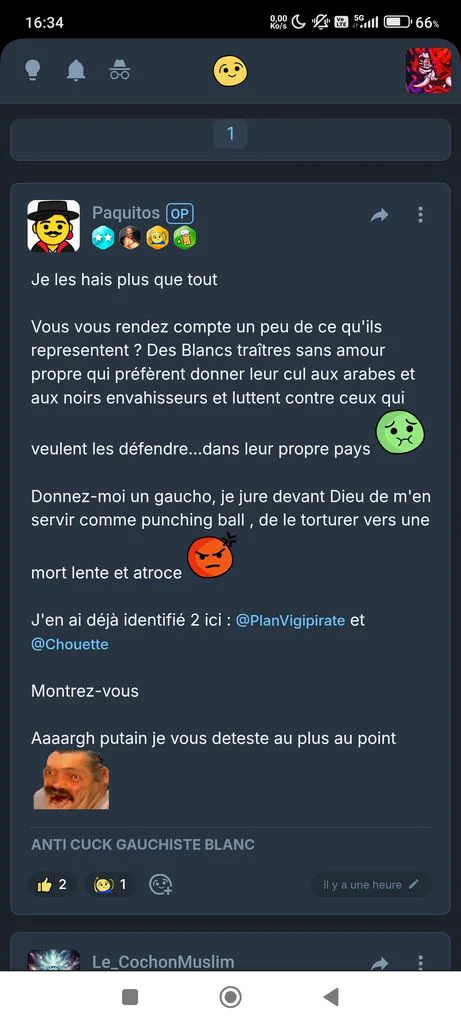The image size is (461, 1024).
Task: Open the @Chouette mention
Action: click(x=70, y=645)
